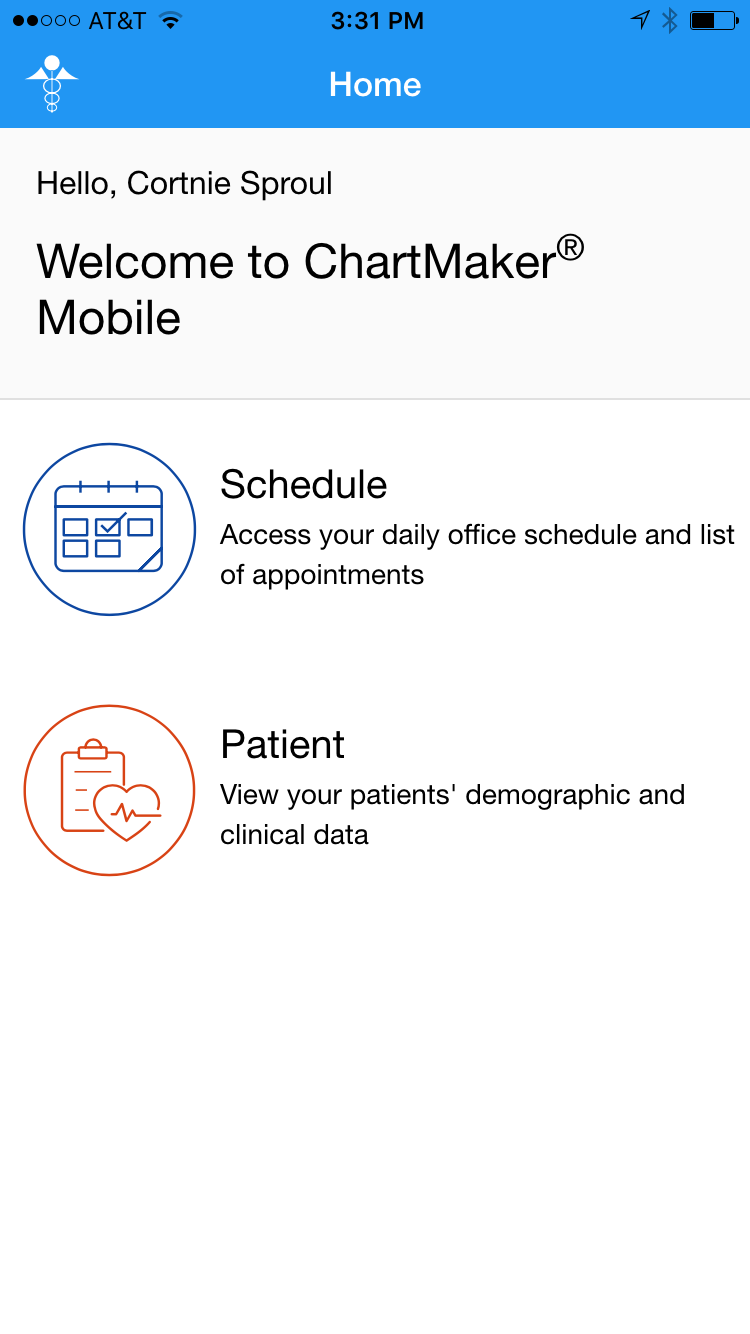This screenshot has height=1334, width=750.
Task: Open the Patient section
Action: tap(375, 790)
